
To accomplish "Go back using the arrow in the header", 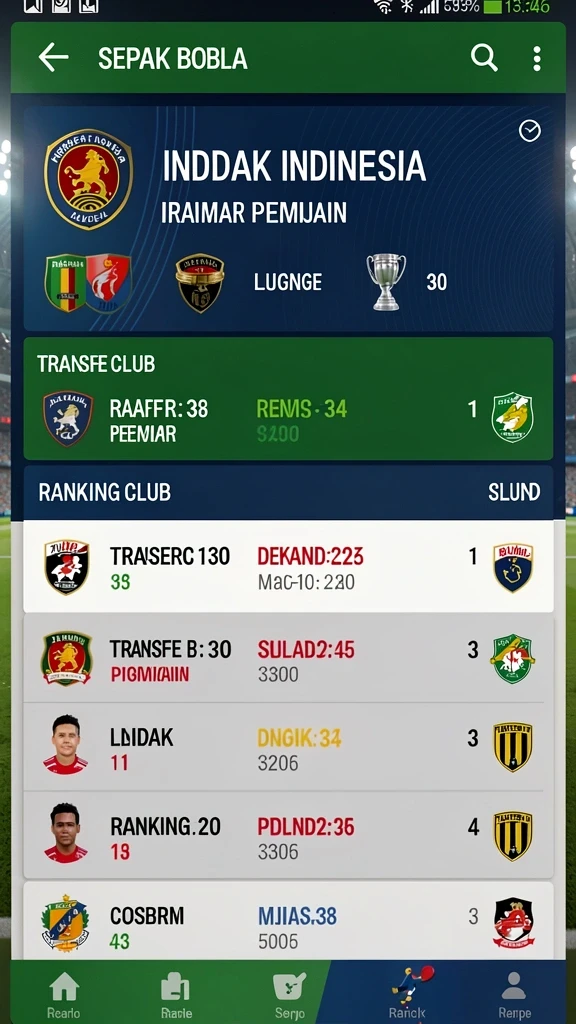I will coord(54,58).
